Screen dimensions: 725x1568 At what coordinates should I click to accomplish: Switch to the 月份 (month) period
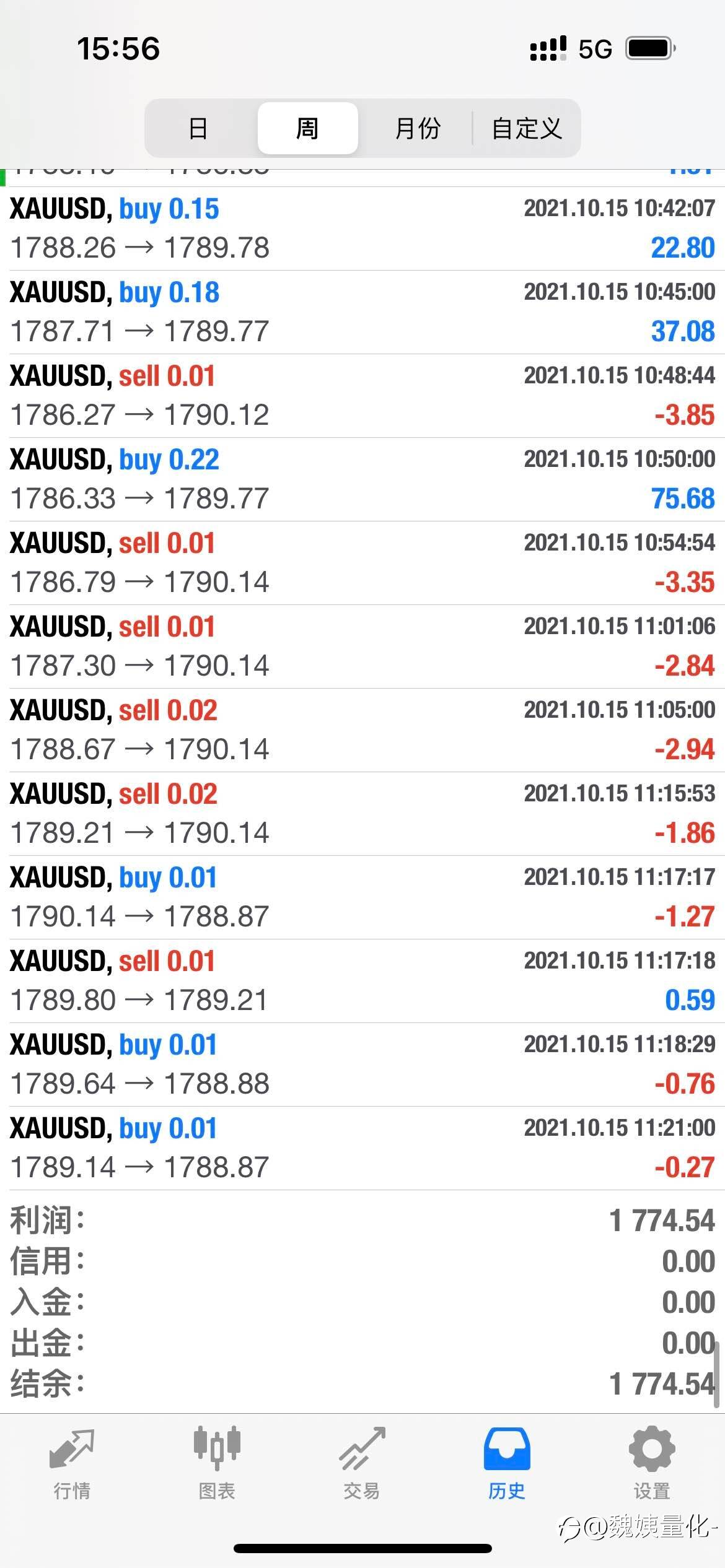[x=417, y=128]
